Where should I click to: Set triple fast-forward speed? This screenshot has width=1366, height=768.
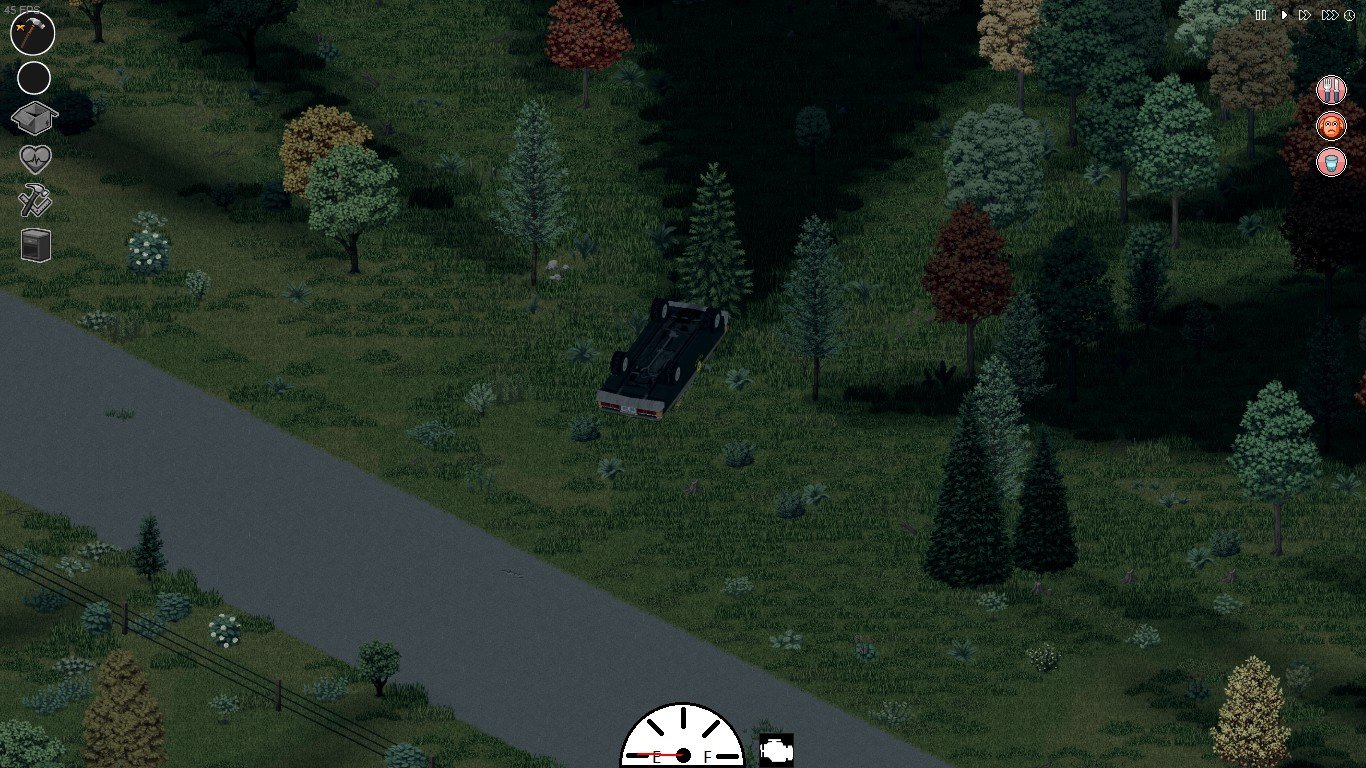(1328, 15)
